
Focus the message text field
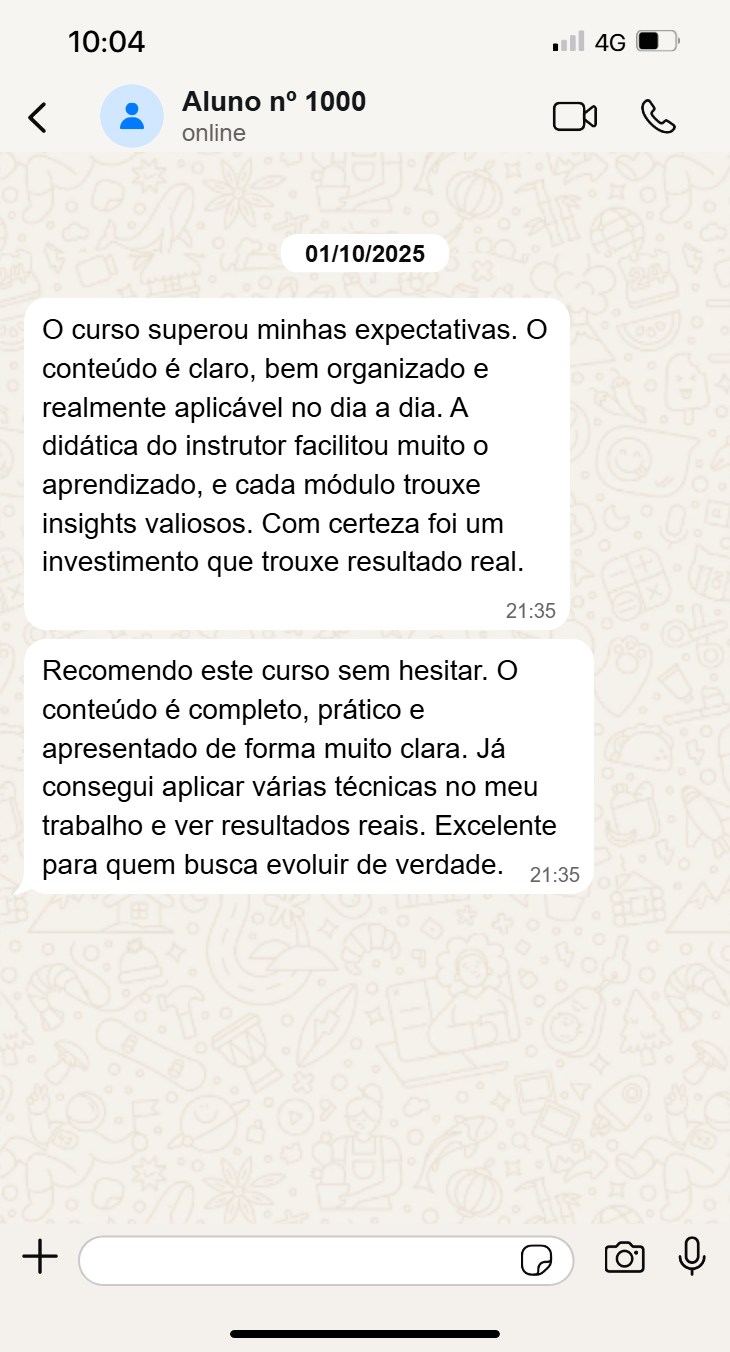[x=300, y=1260]
